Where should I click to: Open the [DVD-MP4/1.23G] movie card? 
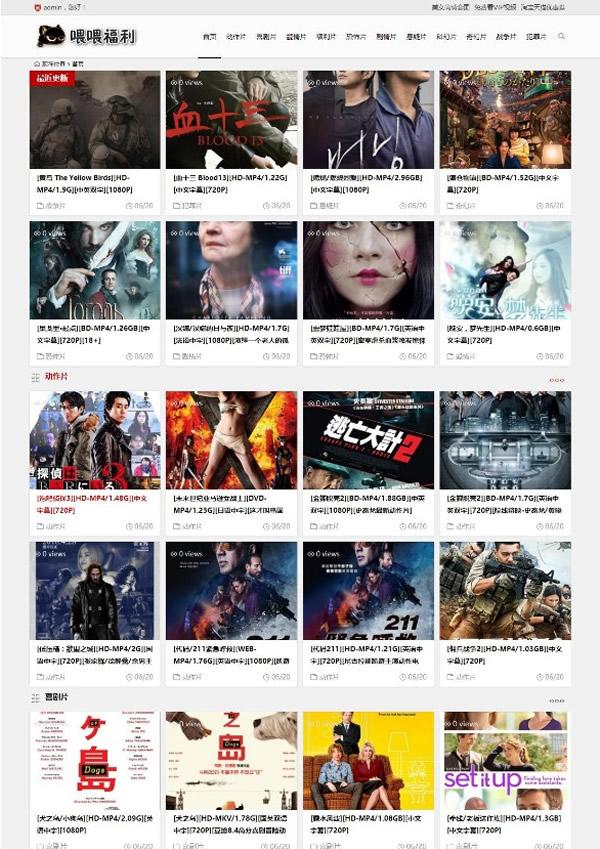pos(231,440)
